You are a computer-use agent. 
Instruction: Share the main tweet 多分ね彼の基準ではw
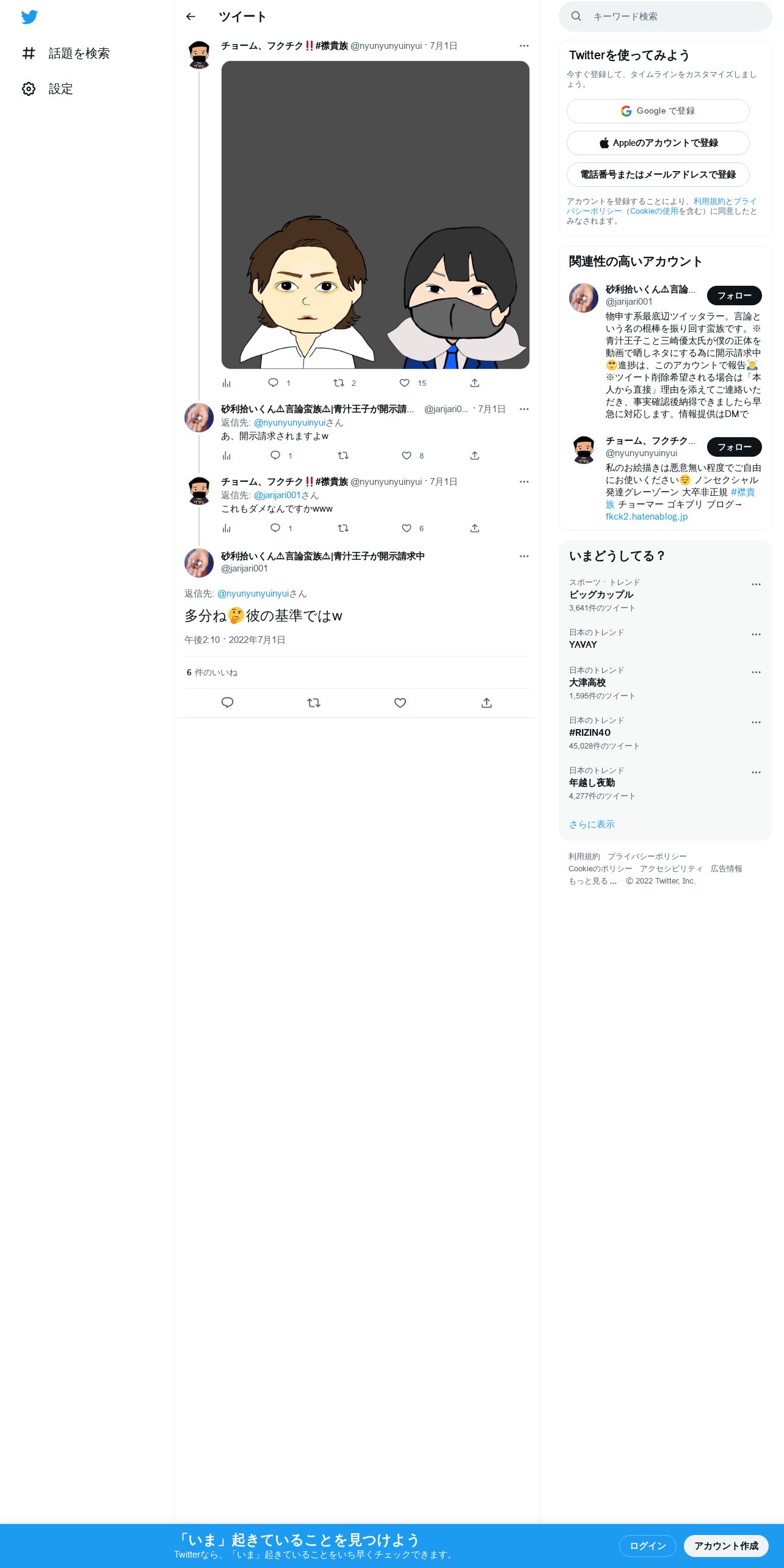(x=486, y=703)
